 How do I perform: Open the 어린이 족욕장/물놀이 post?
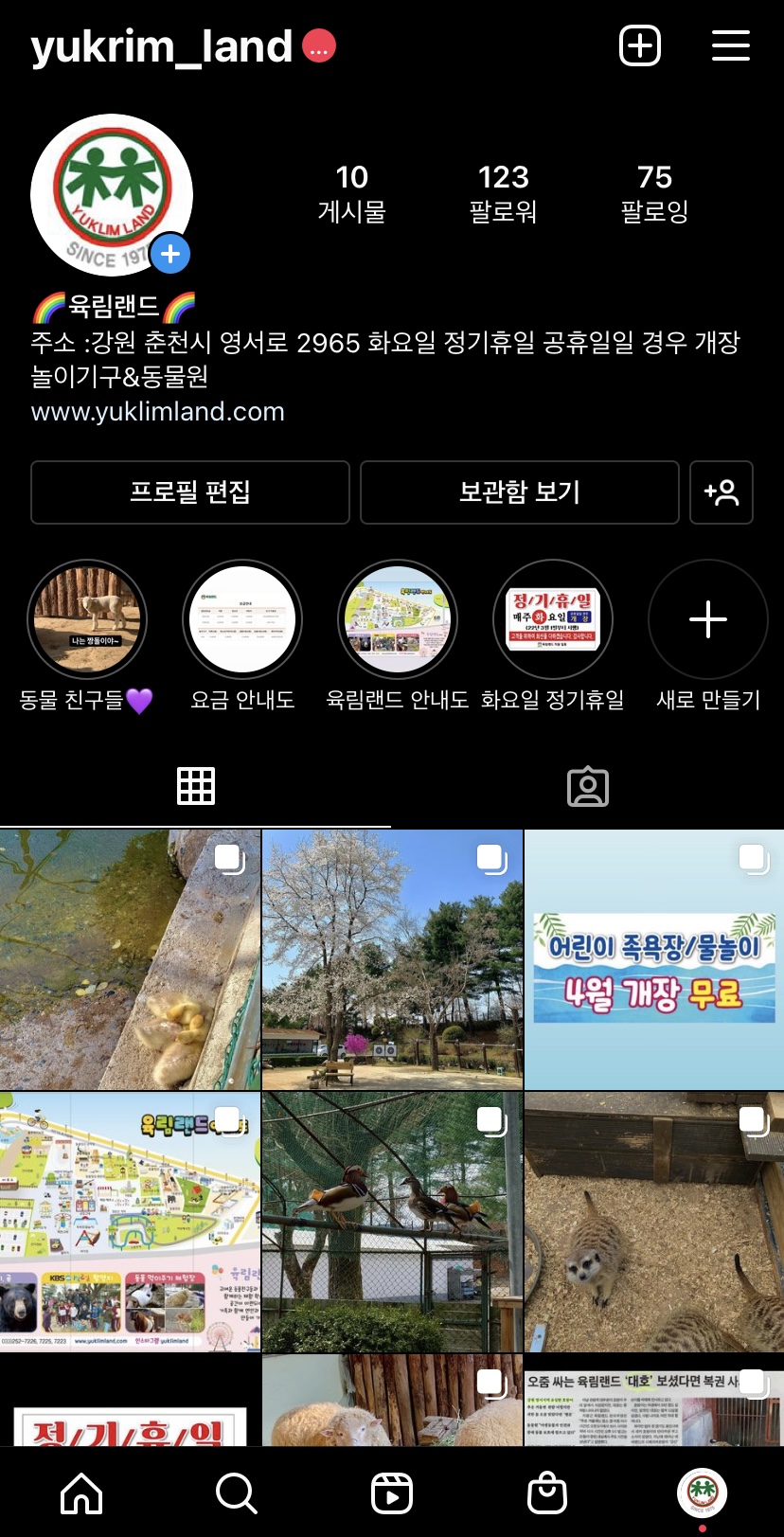(x=654, y=960)
